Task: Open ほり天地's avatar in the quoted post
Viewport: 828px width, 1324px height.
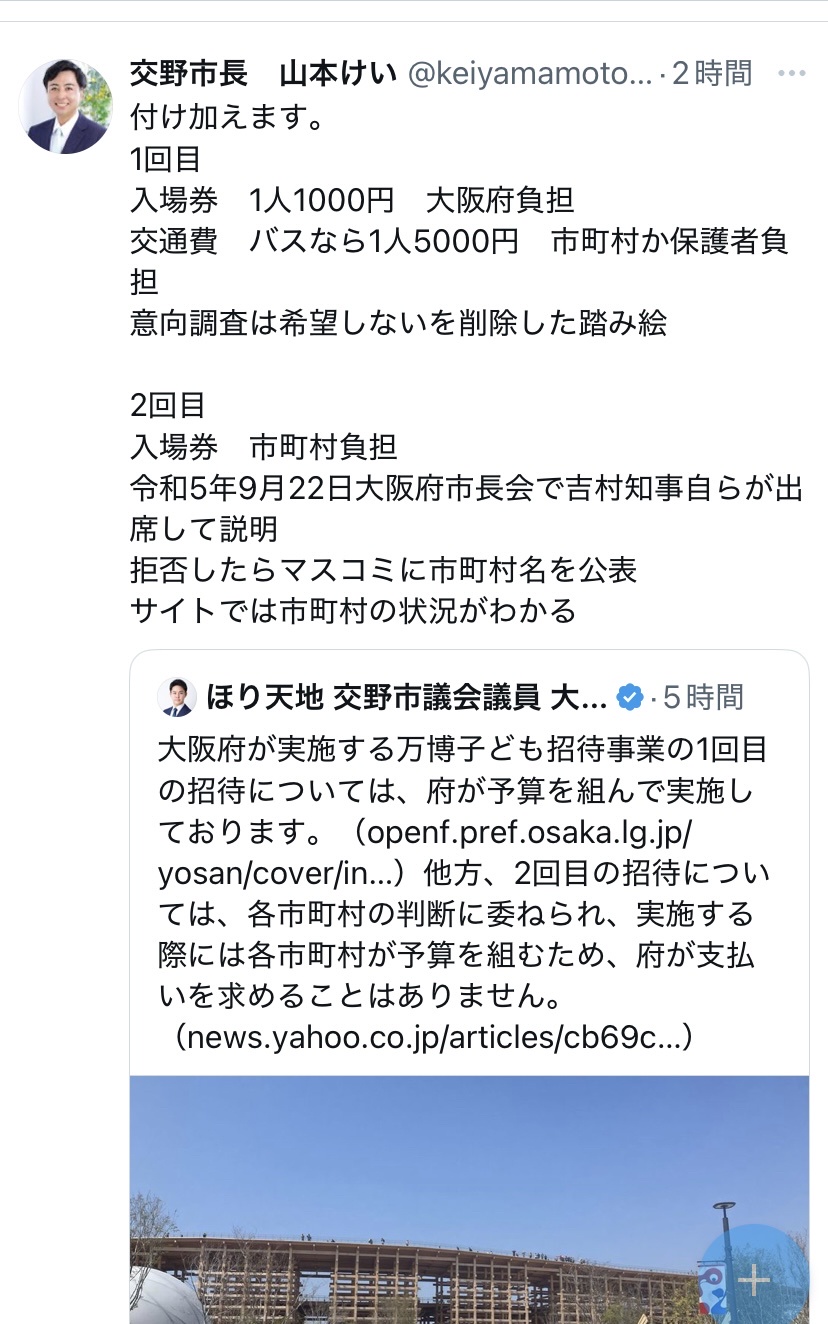Action: click(x=177, y=697)
